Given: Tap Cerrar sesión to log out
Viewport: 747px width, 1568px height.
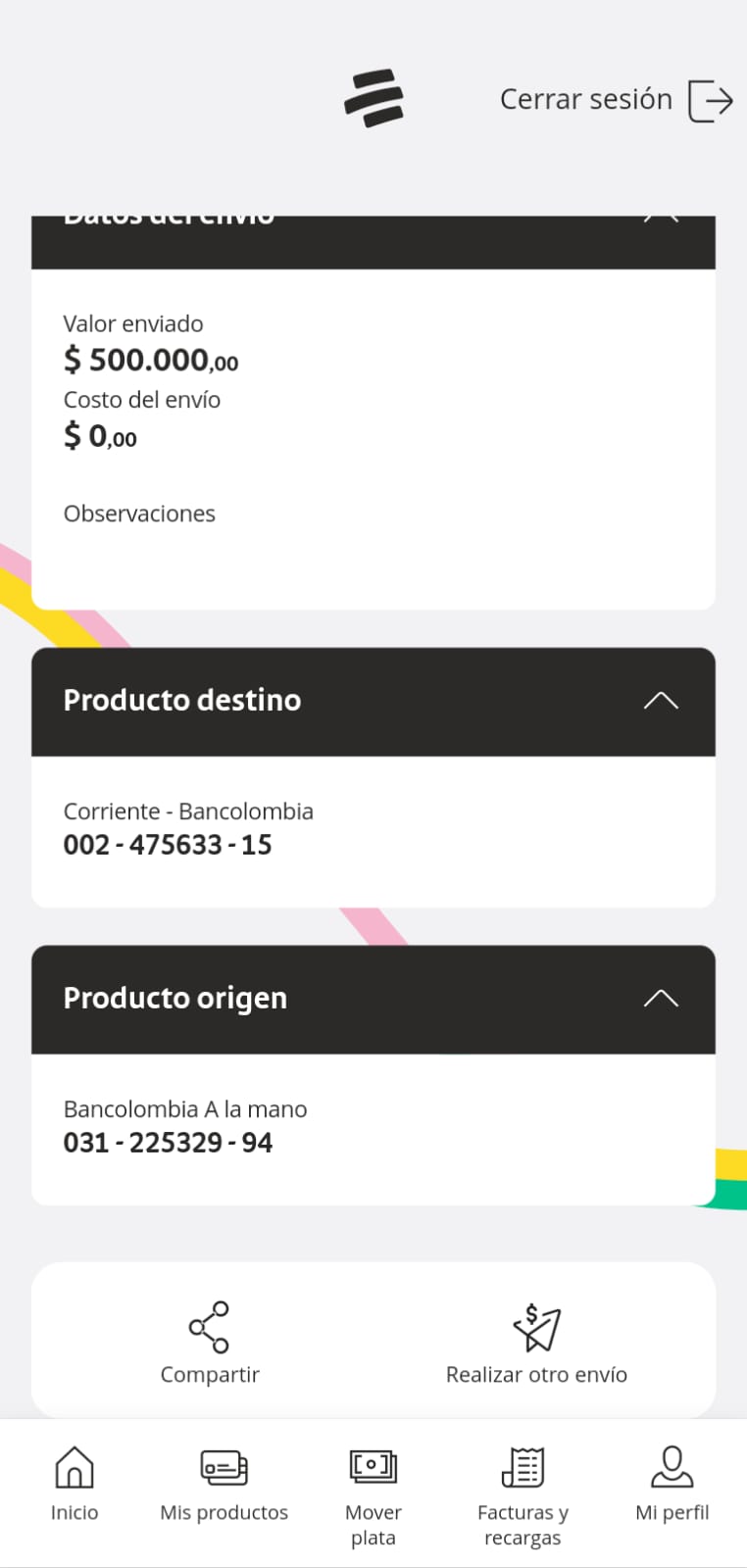Looking at the screenshot, I should (x=616, y=100).
